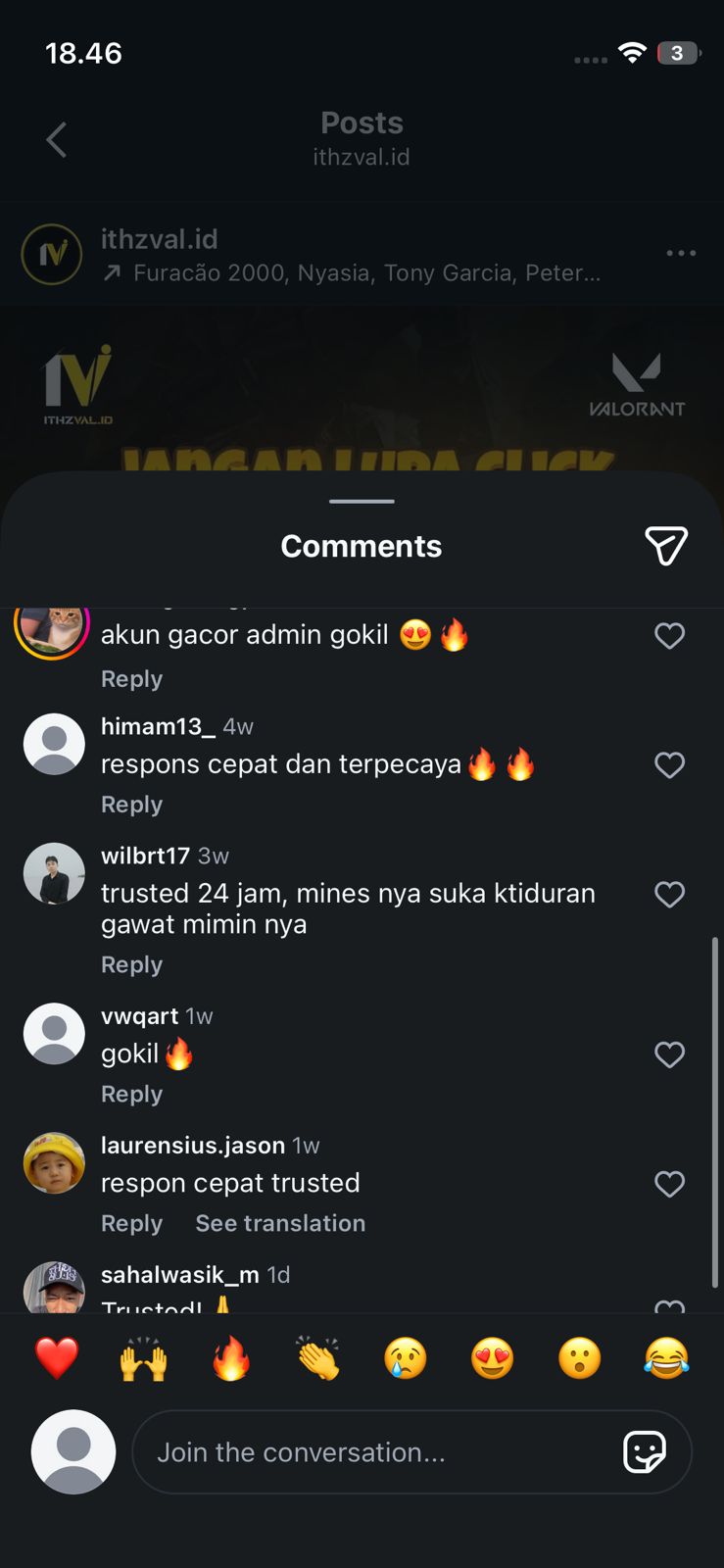
Task: See translation of laurensius.jason's comment
Action: point(280,1224)
